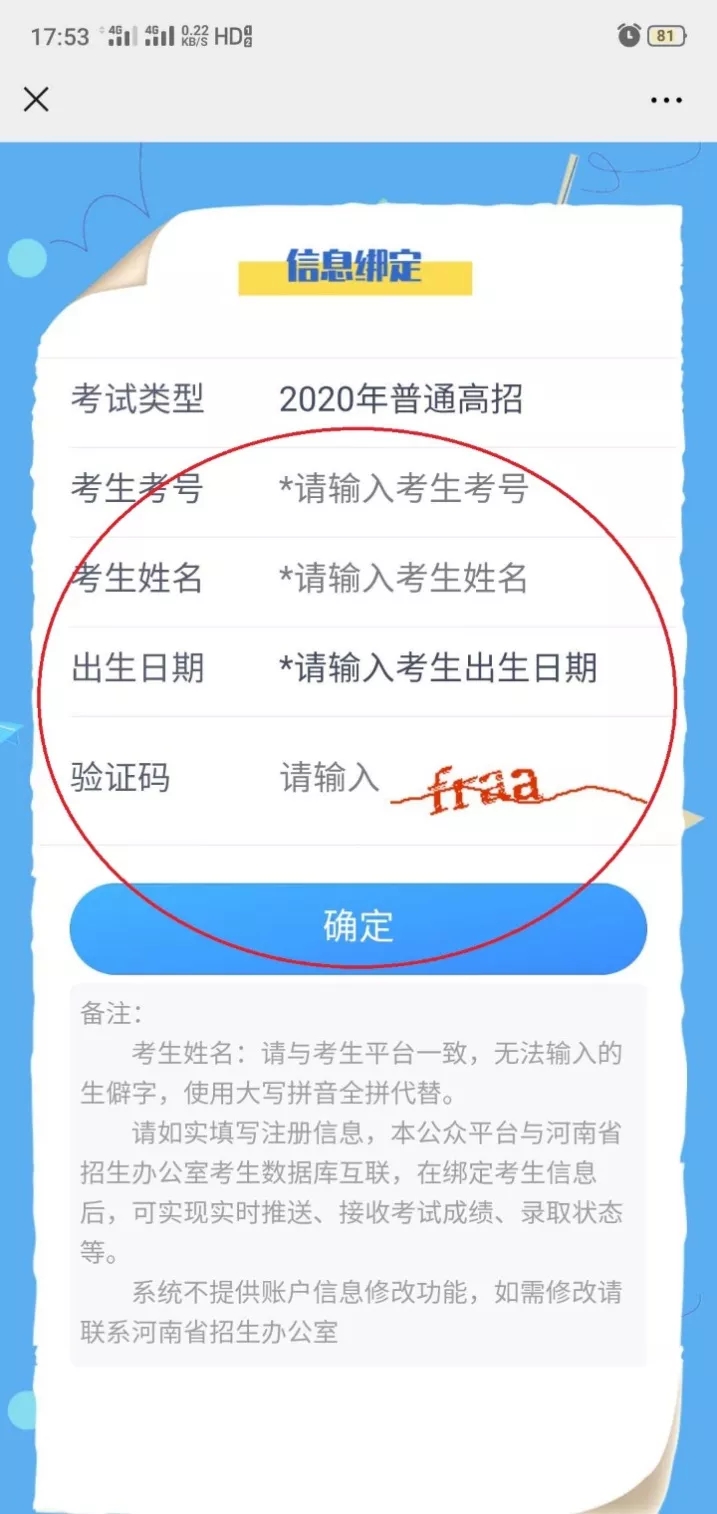Submit with the 确定 button
The width and height of the screenshot is (717, 1514).
point(358,927)
